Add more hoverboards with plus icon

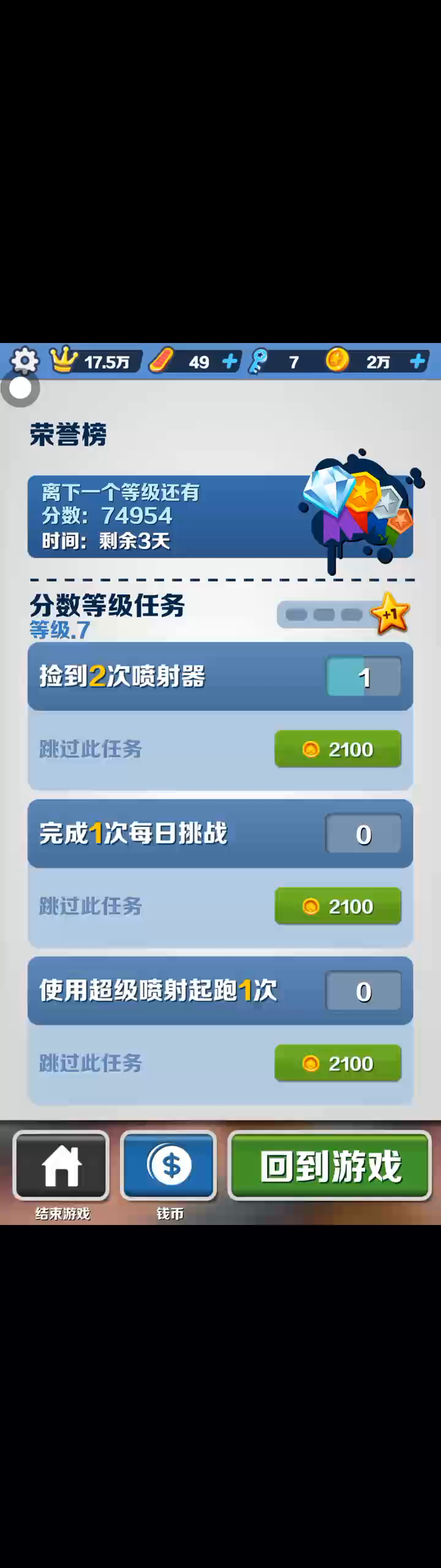tap(230, 362)
